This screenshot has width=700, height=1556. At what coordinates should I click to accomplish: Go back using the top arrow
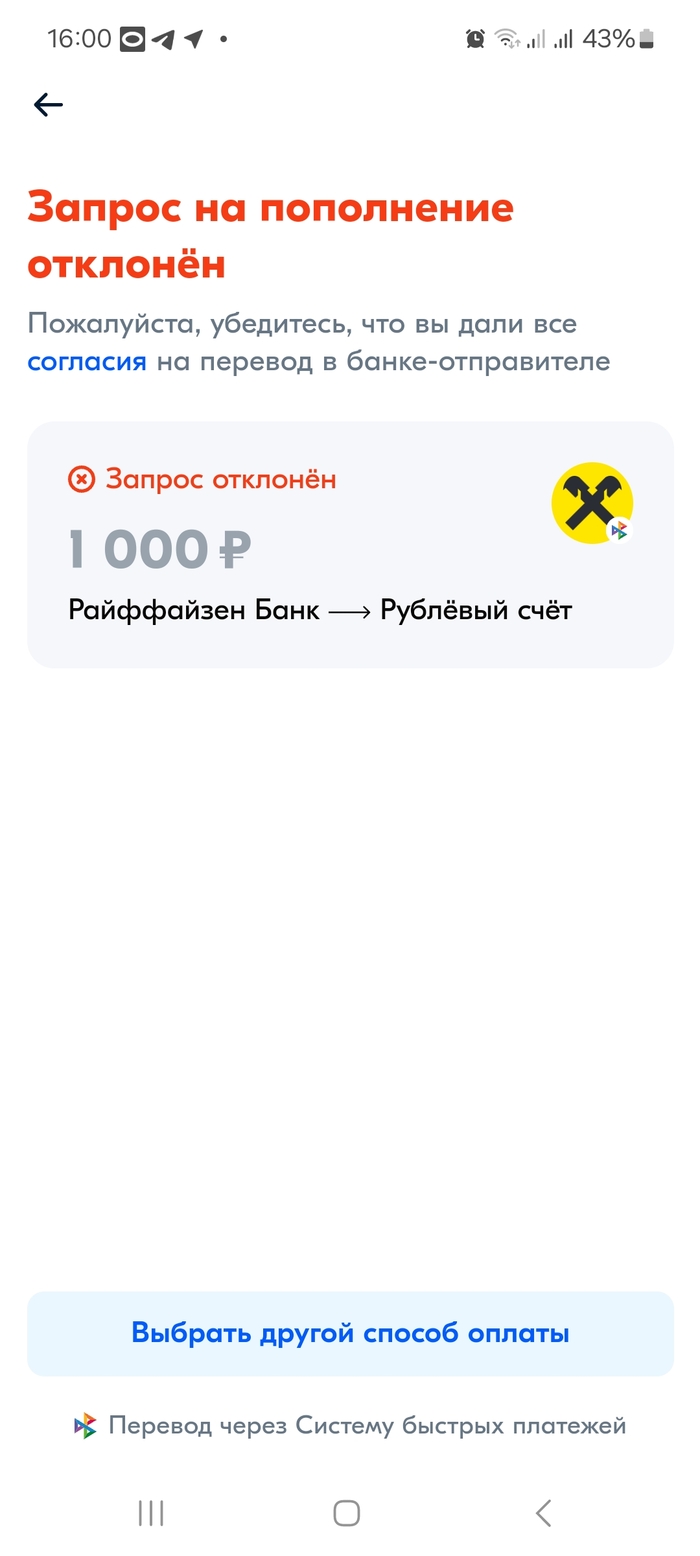click(x=48, y=105)
